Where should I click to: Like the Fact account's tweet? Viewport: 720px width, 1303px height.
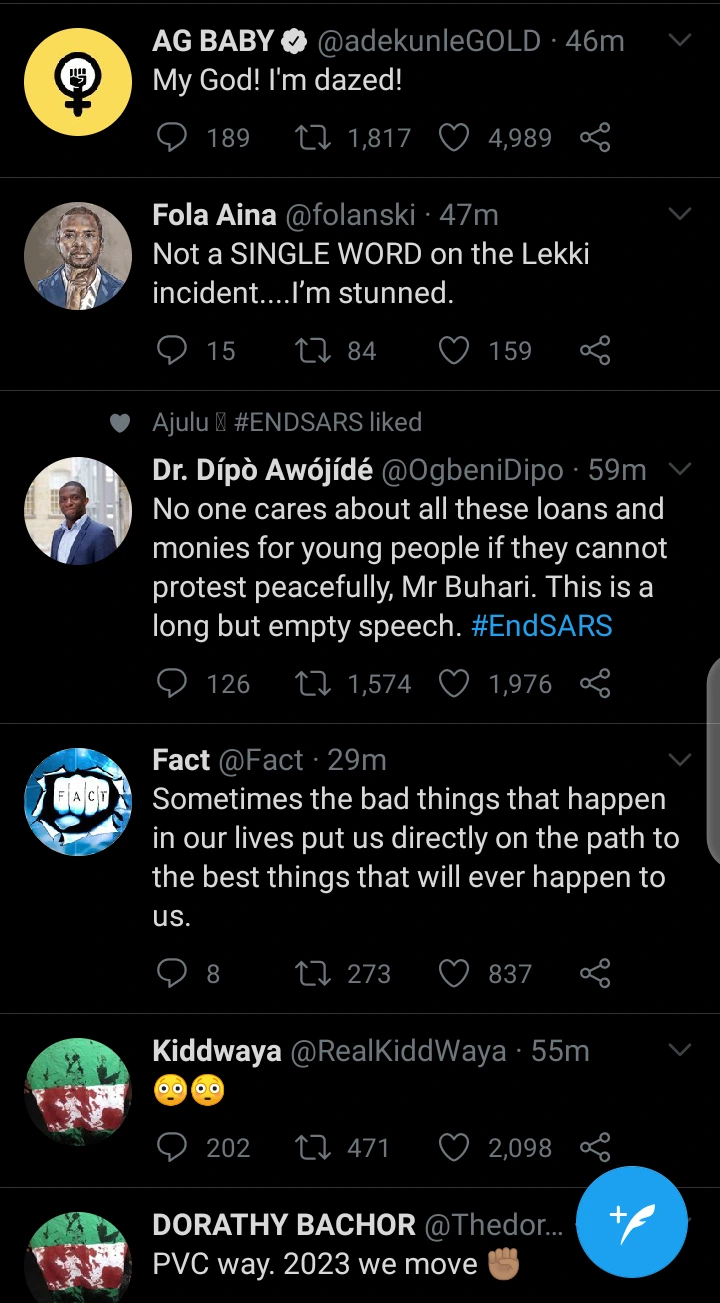[x=454, y=973]
